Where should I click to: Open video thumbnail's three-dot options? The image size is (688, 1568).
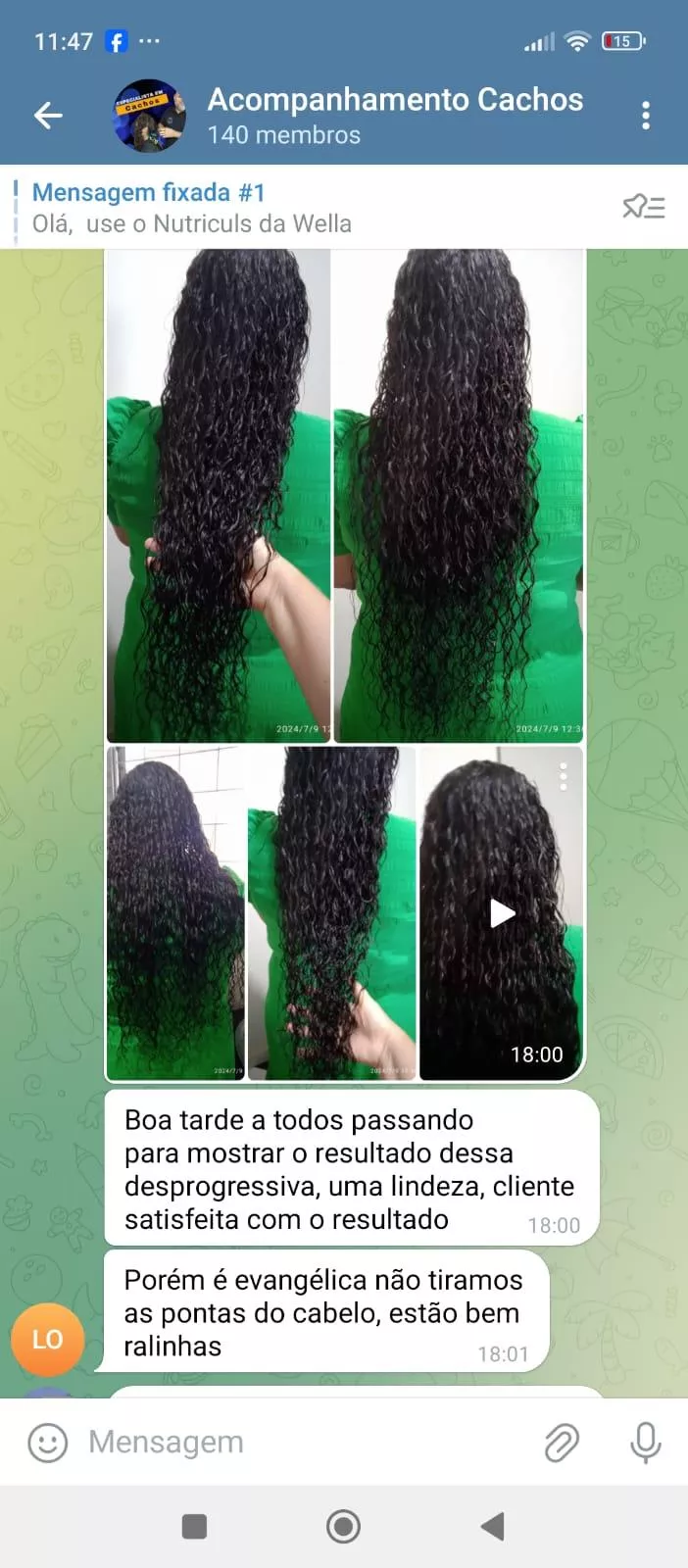tap(563, 777)
